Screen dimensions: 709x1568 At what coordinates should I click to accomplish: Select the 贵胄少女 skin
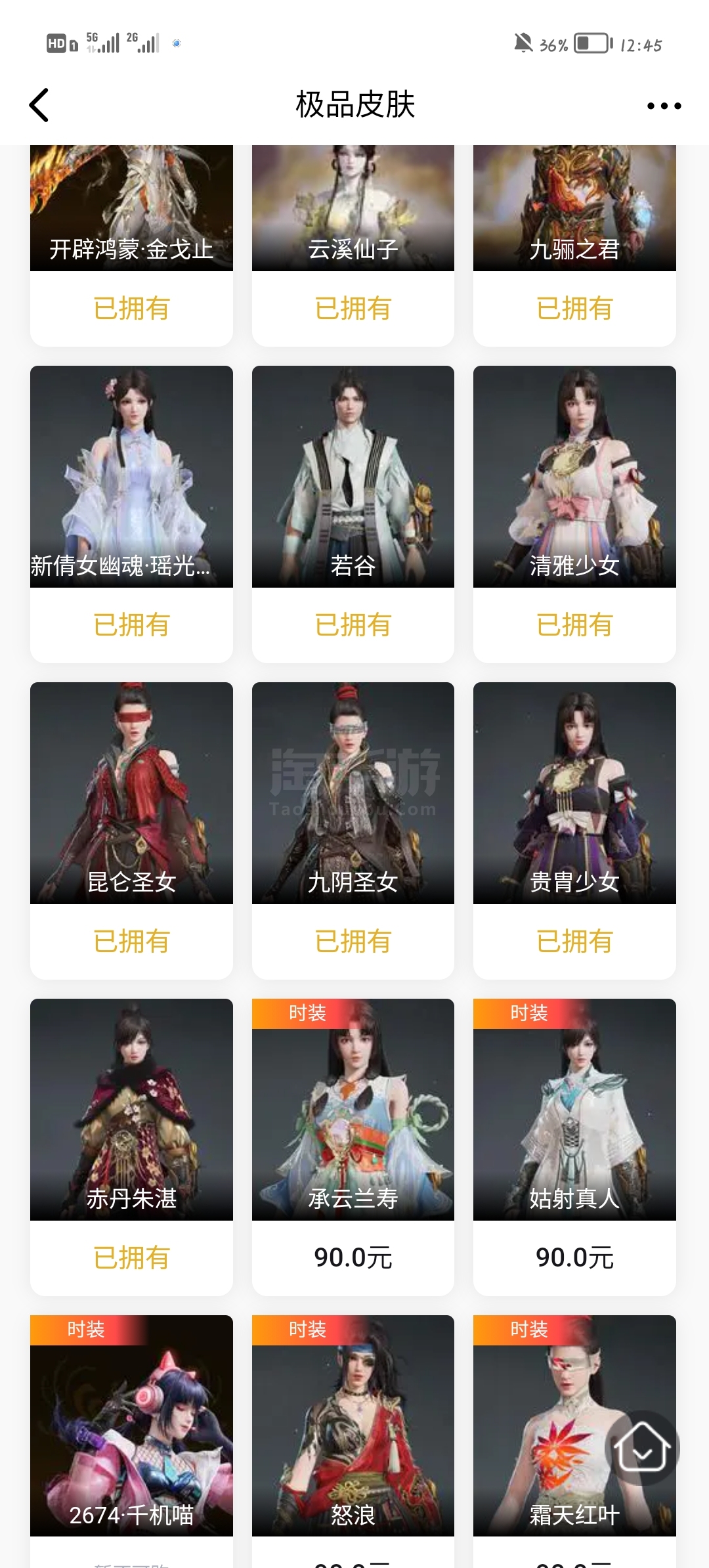coord(574,831)
